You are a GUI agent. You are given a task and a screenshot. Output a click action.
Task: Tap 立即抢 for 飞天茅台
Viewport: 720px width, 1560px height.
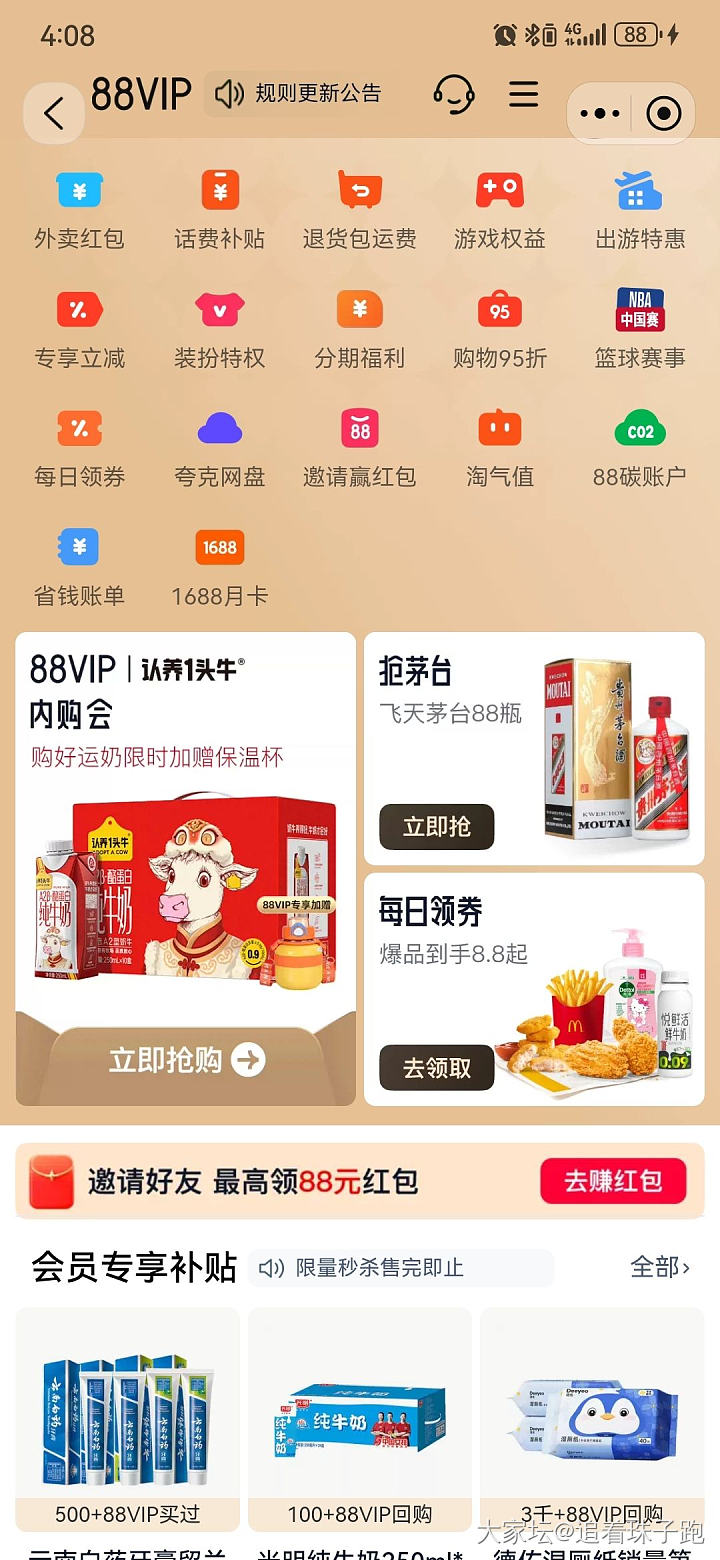[436, 827]
